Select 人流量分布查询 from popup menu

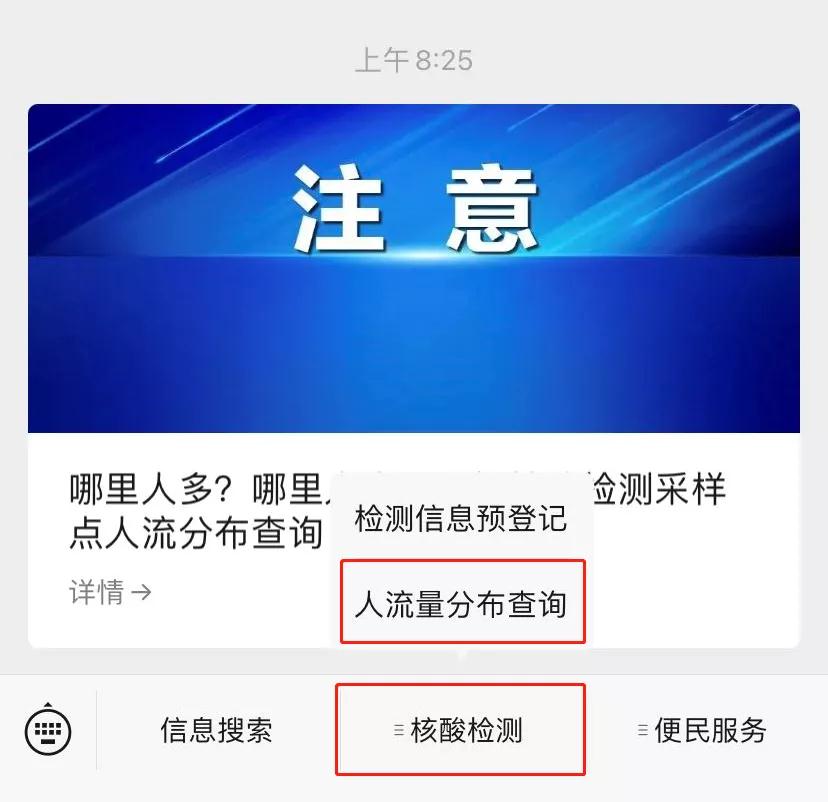click(461, 604)
